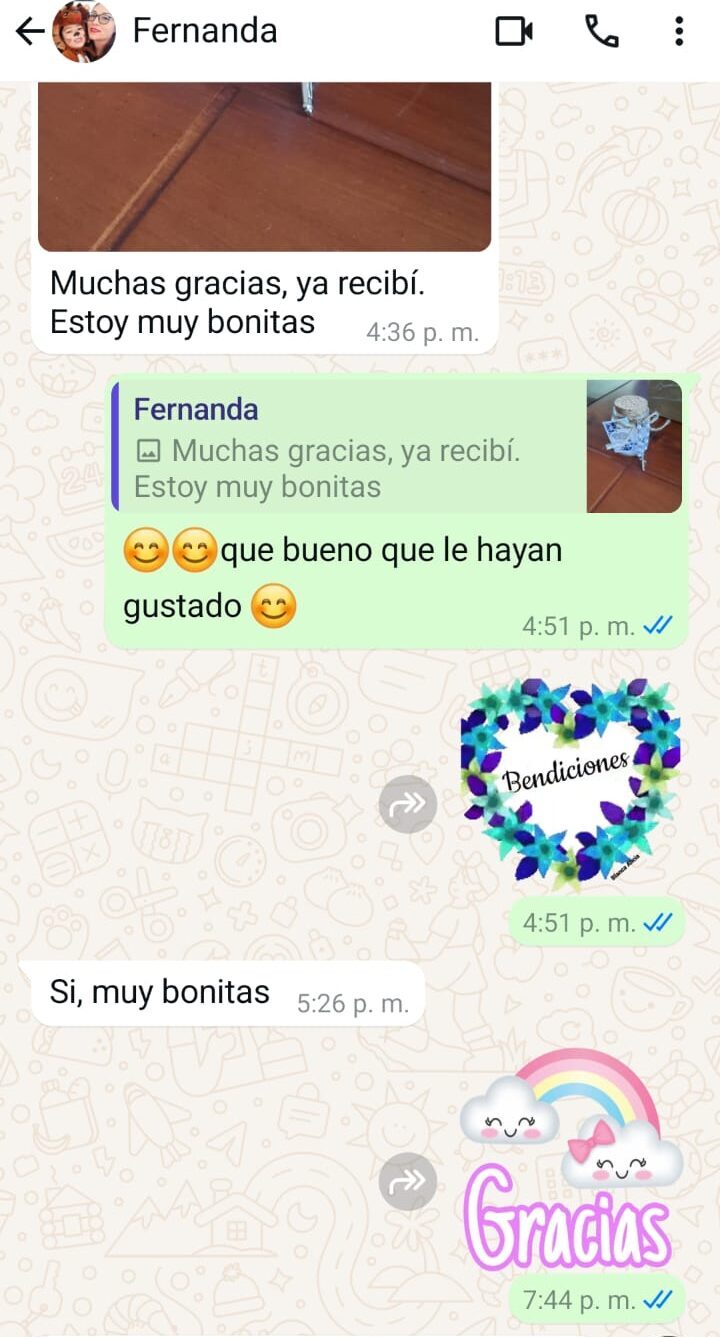The width and height of the screenshot is (720, 1337).
Task: Open the Gracias rainbow sticker
Action: click(570, 1160)
